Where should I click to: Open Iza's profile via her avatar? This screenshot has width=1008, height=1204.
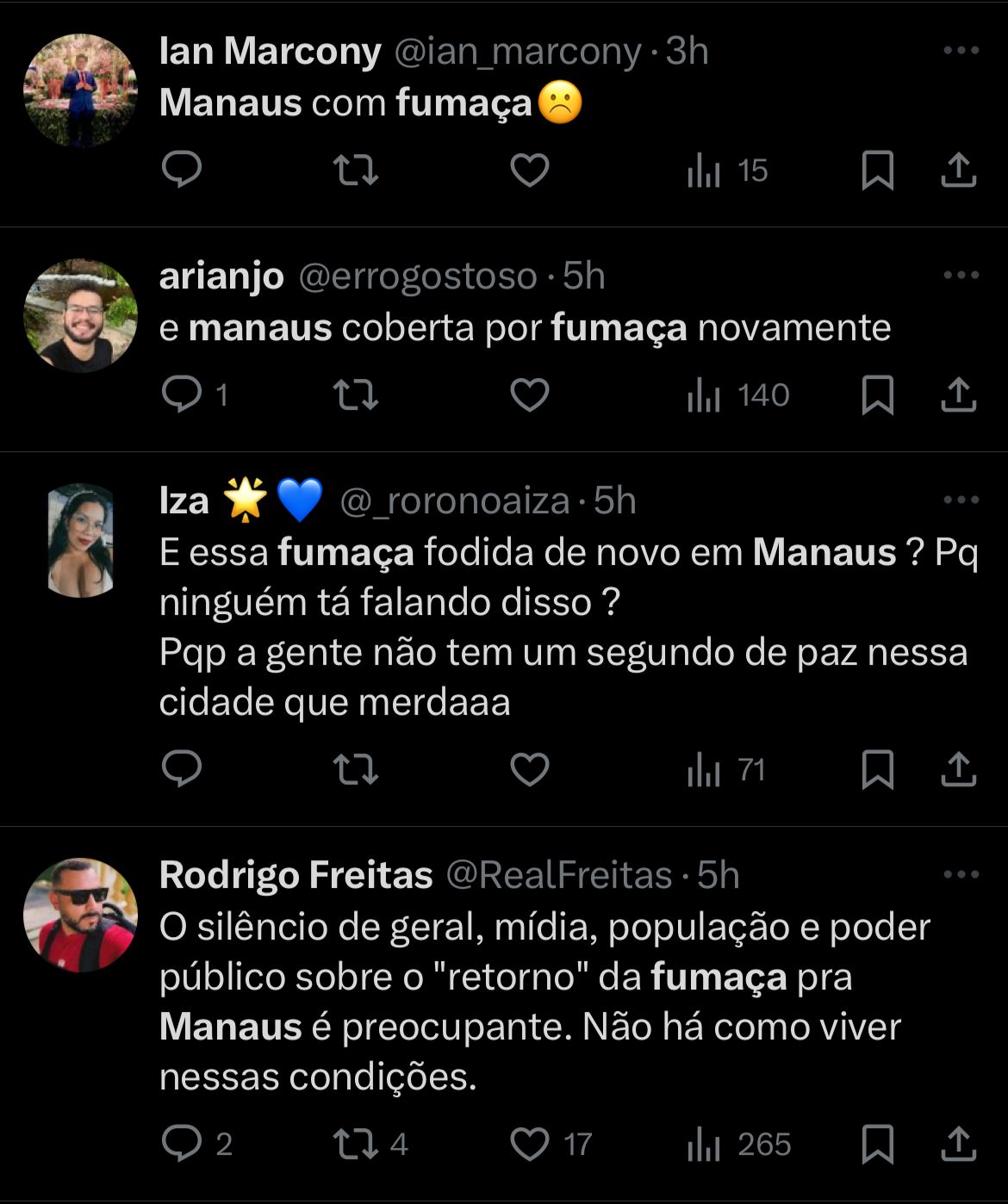80,540
